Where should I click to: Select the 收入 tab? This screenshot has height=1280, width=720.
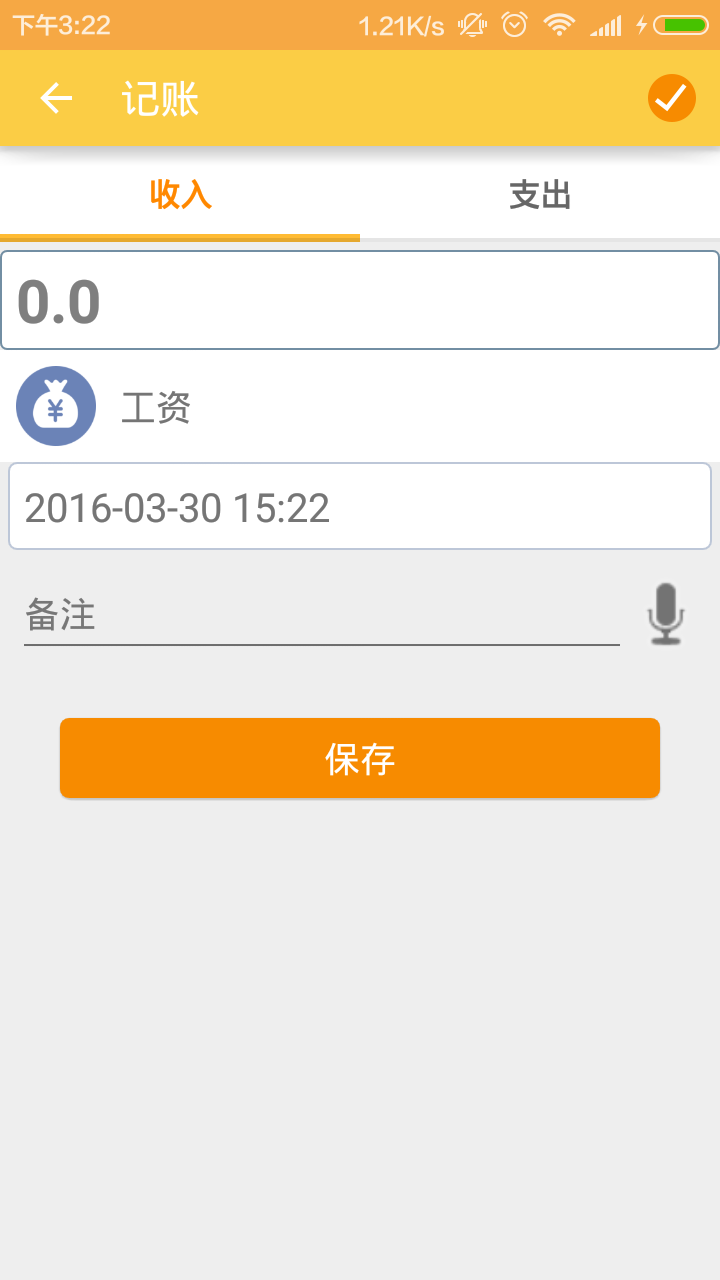180,195
